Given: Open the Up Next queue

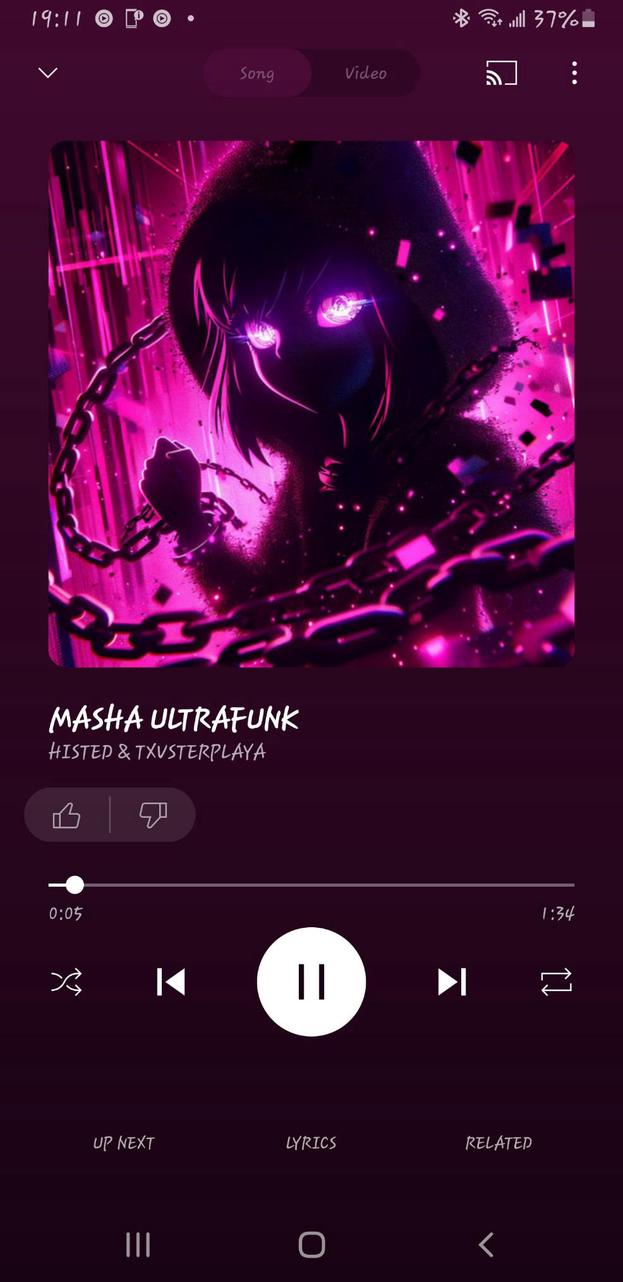Looking at the screenshot, I should point(124,1143).
